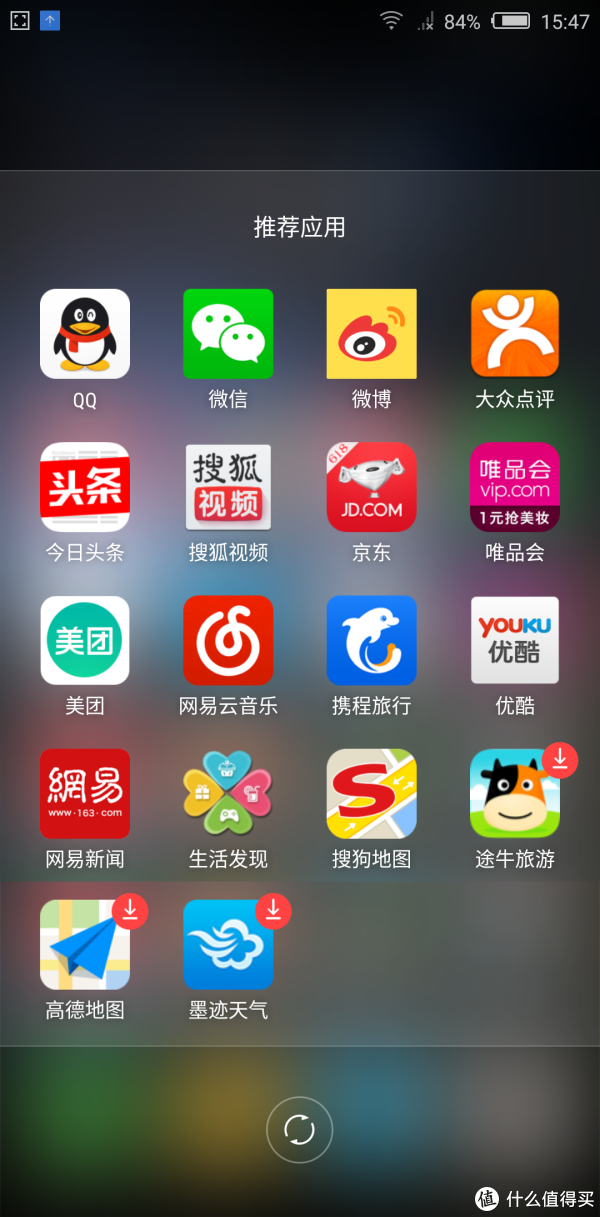Open the 优酷 video app
The height and width of the screenshot is (1217, 600).
(x=515, y=640)
